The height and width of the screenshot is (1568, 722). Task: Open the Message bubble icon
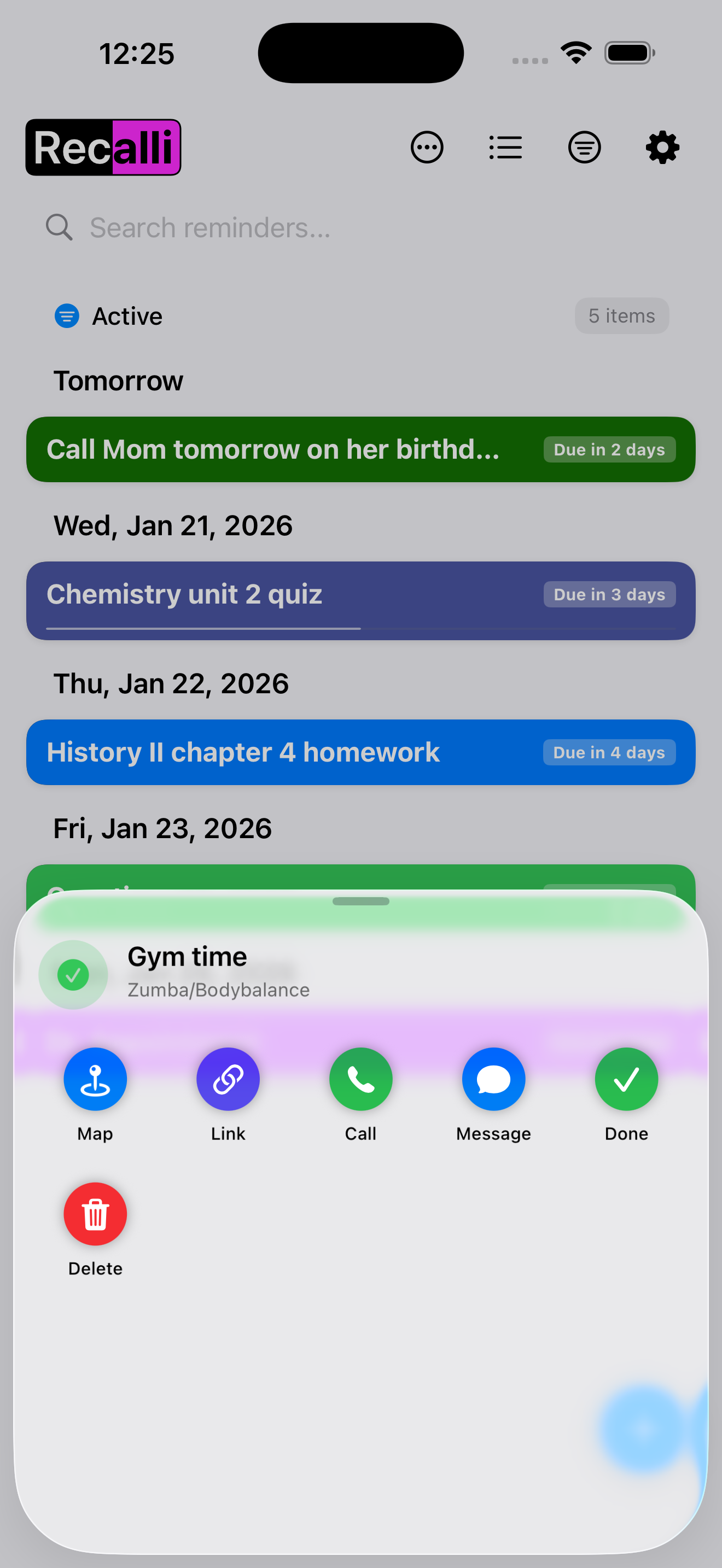pos(493,1078)
